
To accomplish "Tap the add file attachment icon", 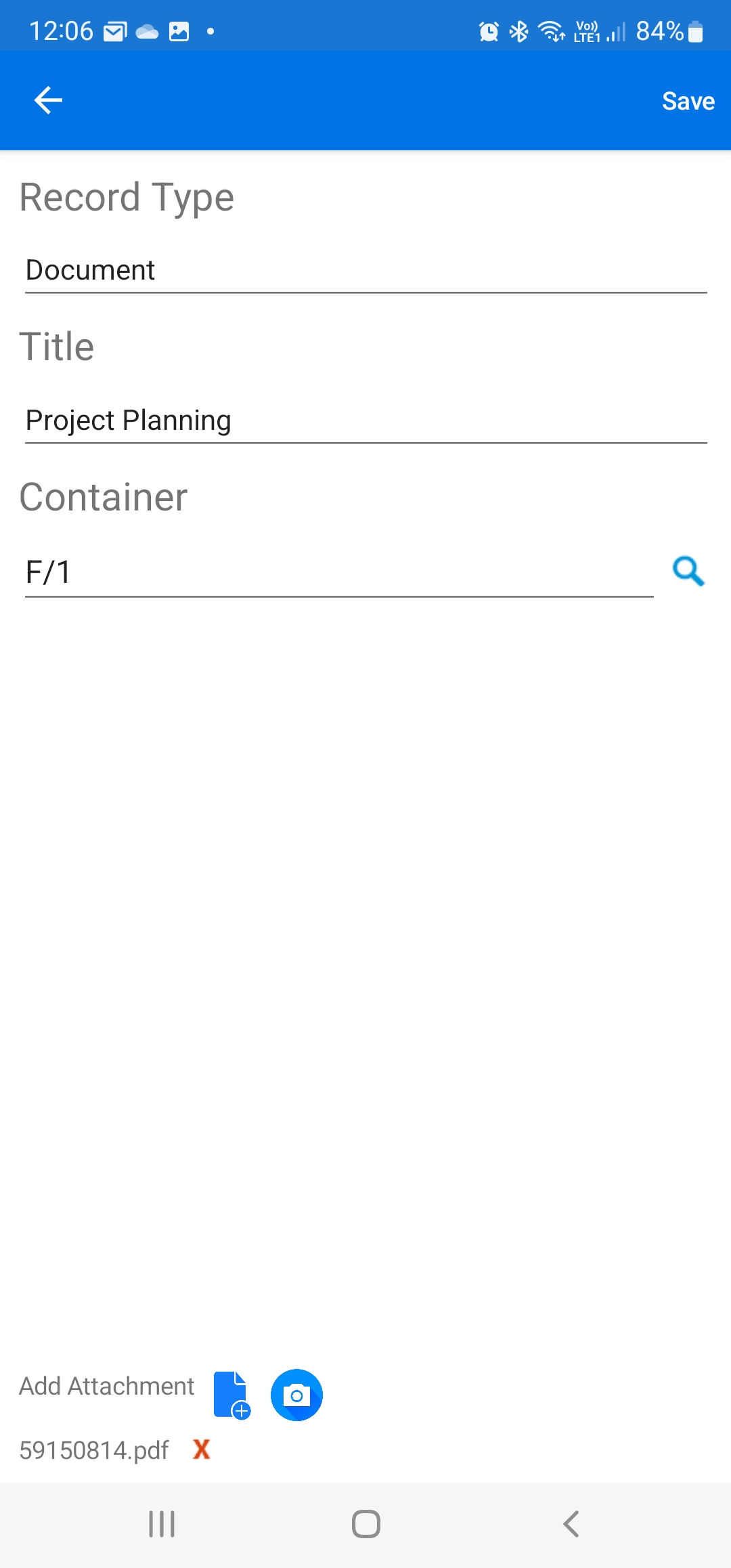I will pos(229,1395).
